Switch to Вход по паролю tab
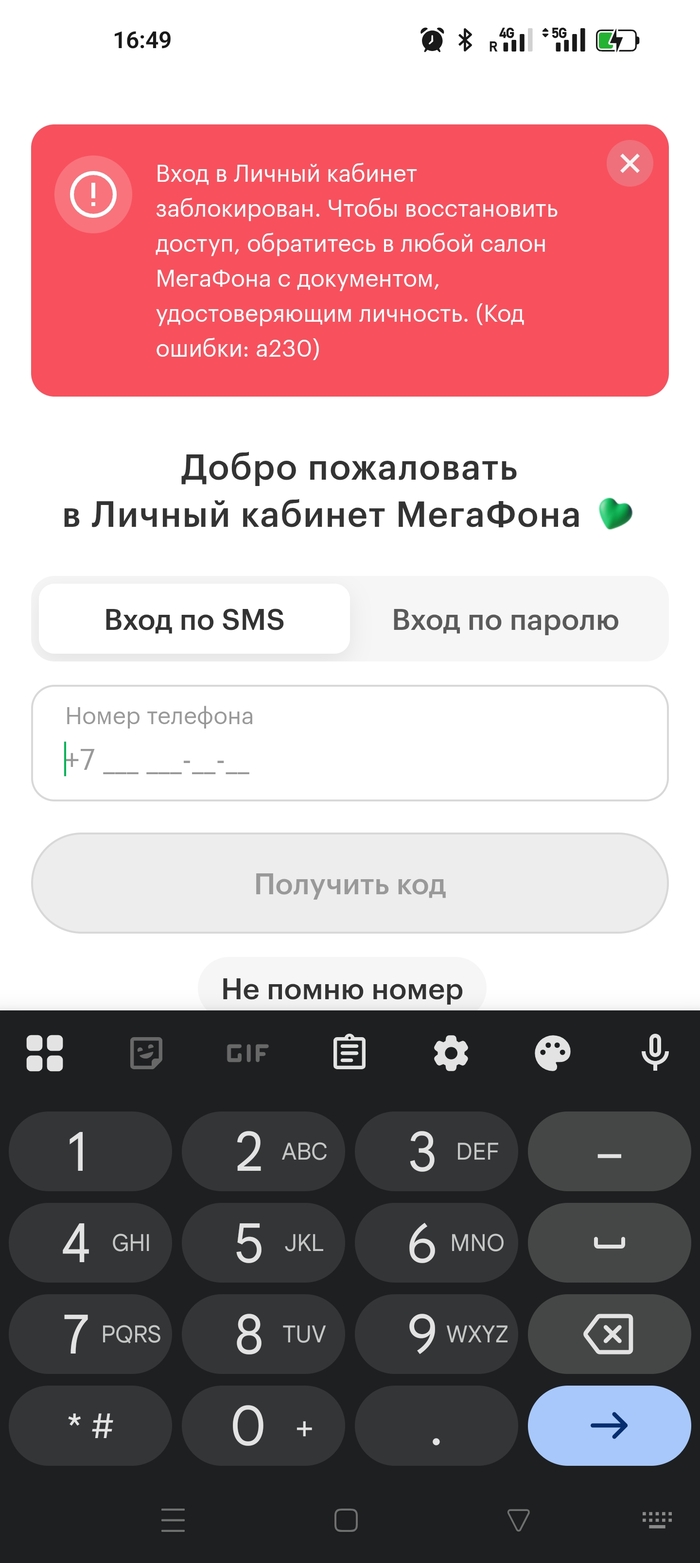Screen dimensions: 700x1563 pos(505,620)
